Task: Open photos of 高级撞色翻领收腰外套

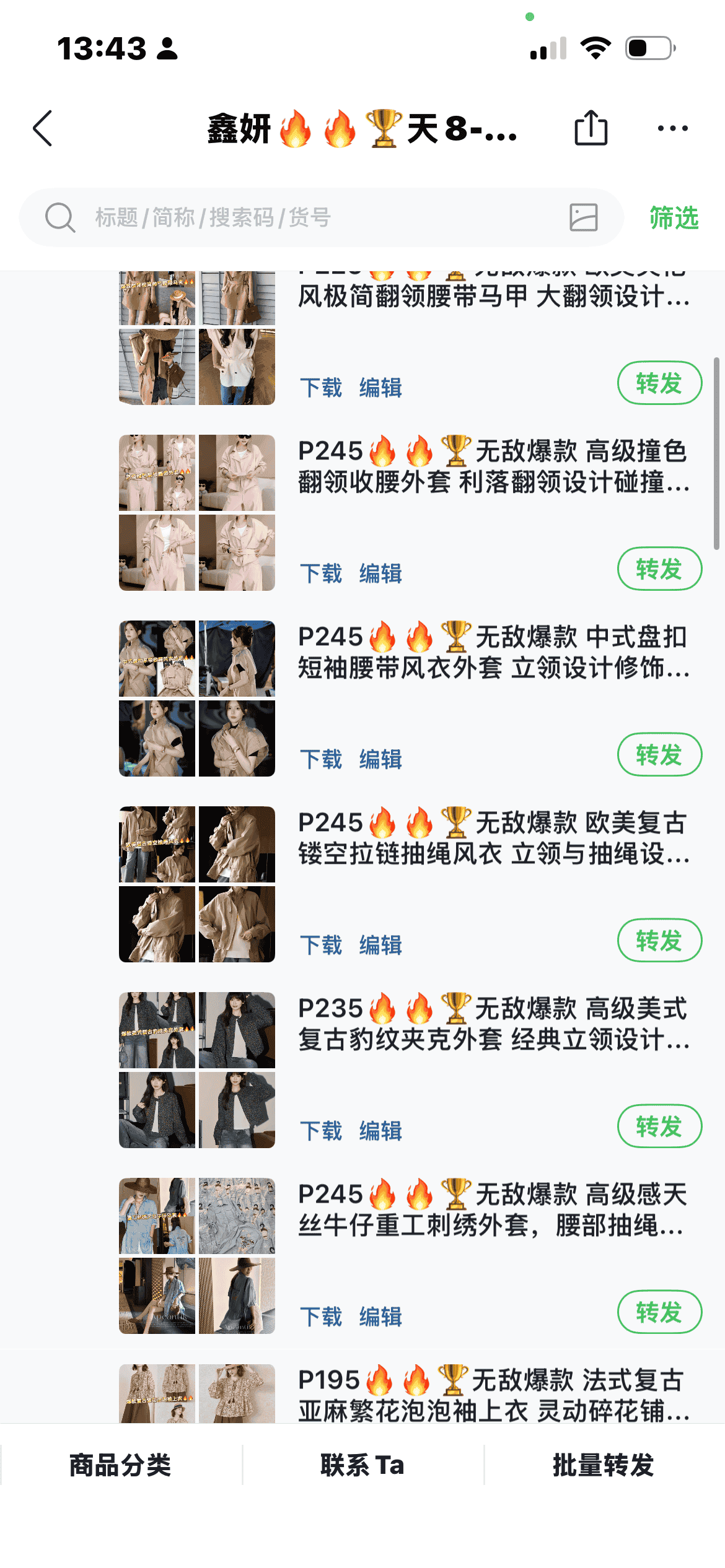Action: point(197,513)
